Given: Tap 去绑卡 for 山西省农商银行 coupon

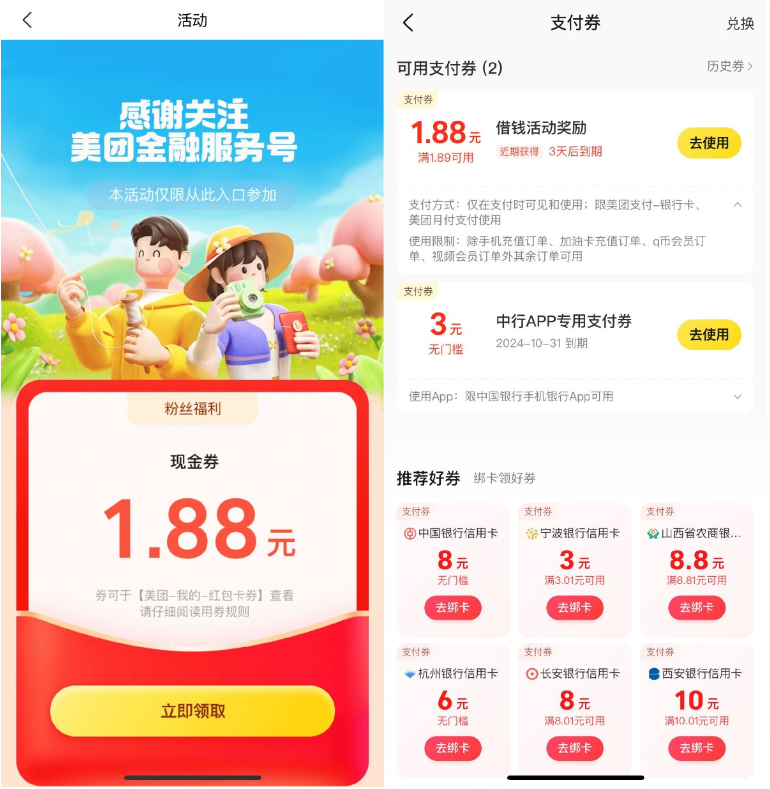Looking at the screenshot, I should 697,607.
